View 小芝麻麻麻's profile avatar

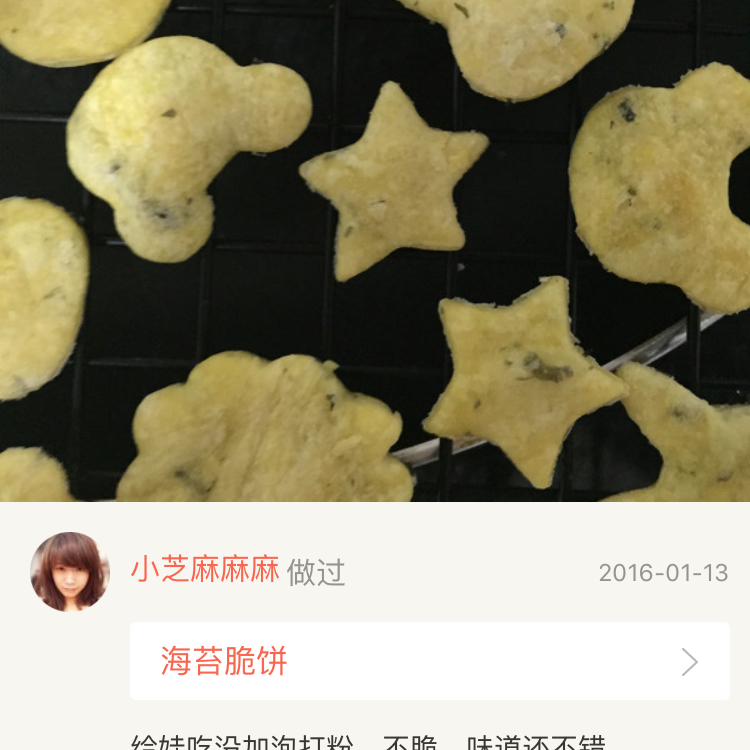pos(70,572)
